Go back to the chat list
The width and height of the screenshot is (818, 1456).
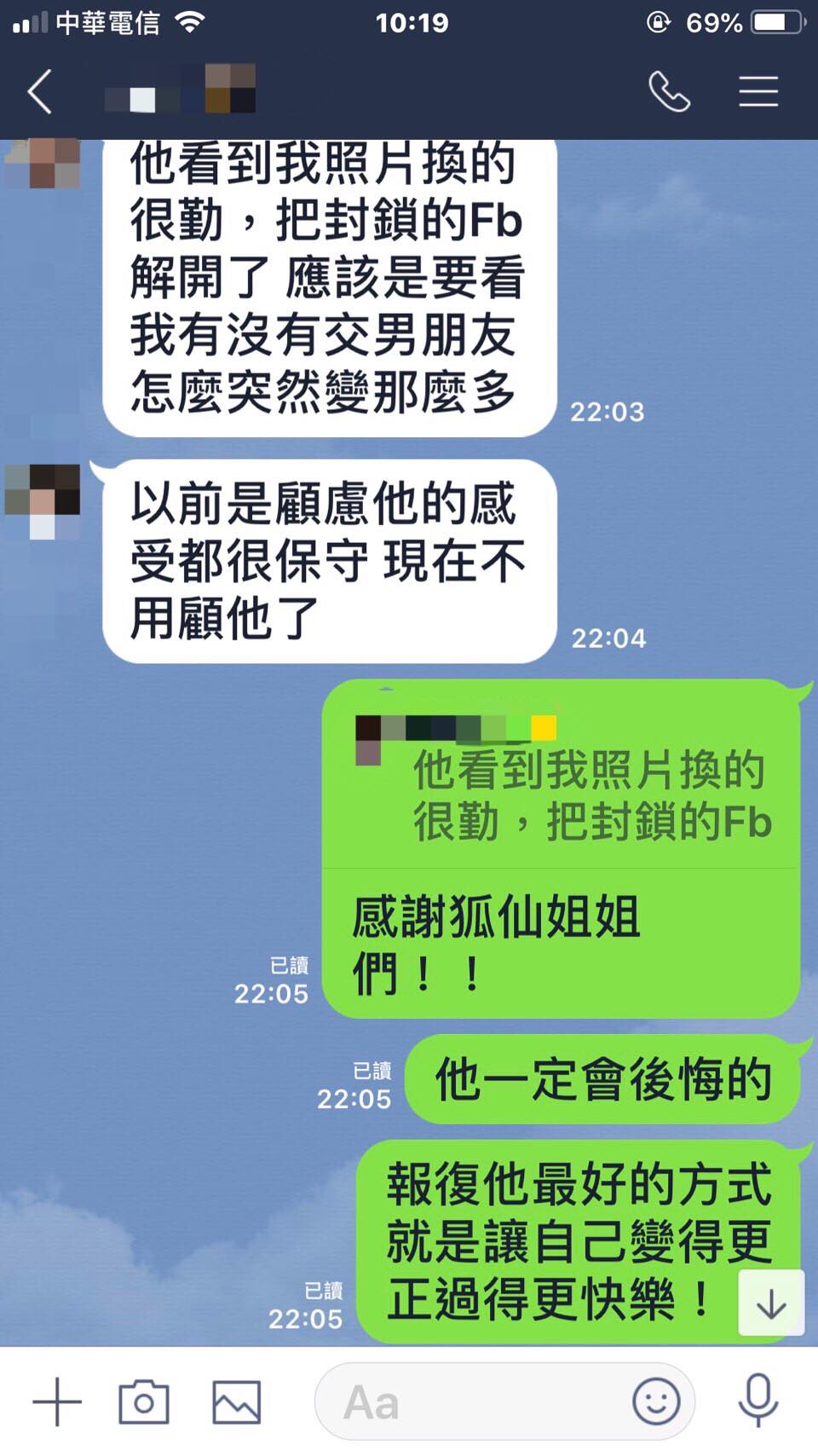click(40, 91)
